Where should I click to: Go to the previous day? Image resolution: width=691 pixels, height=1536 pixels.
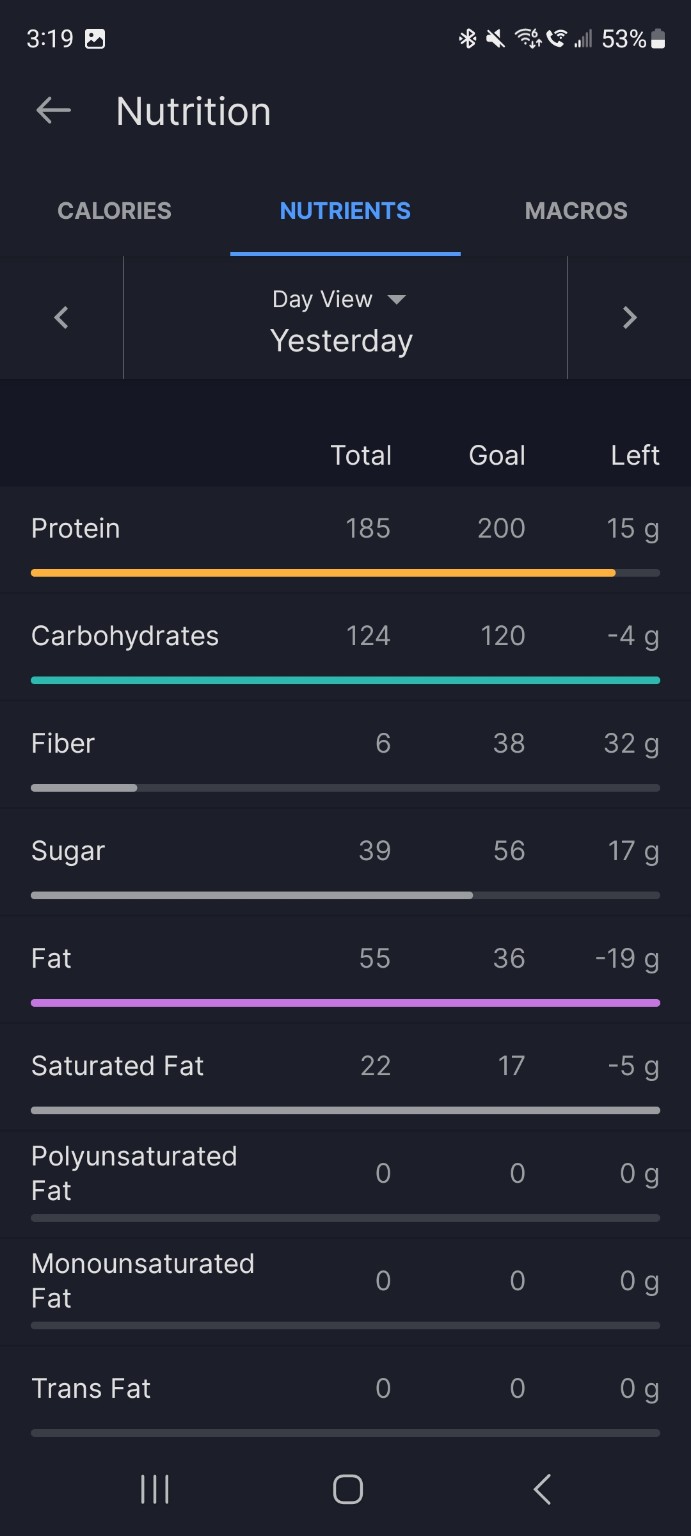point(61,318)
